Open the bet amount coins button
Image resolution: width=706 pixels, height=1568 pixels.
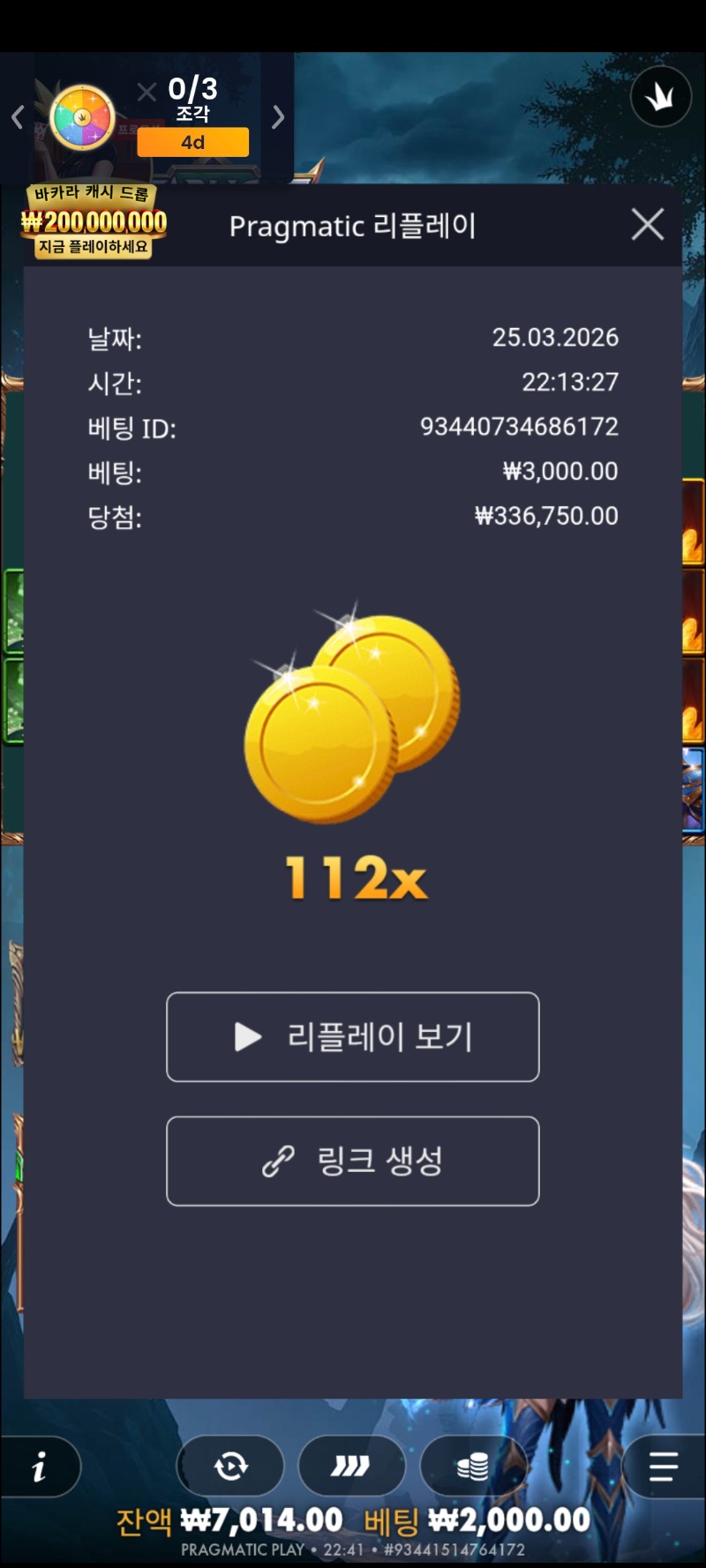click(473, 1467)
